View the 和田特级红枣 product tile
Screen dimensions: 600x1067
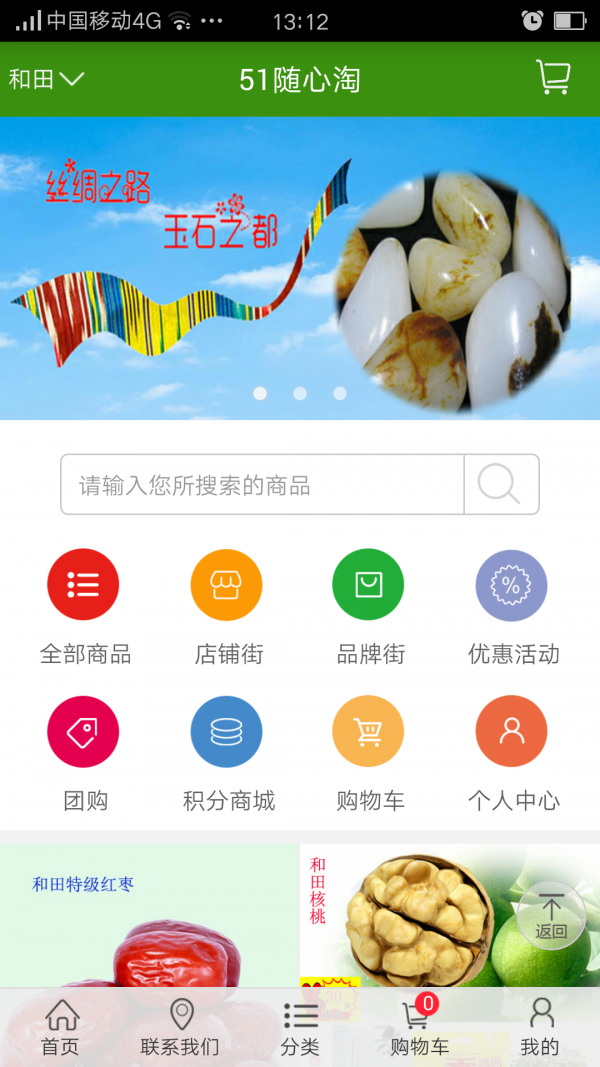[x=150, y=915]
